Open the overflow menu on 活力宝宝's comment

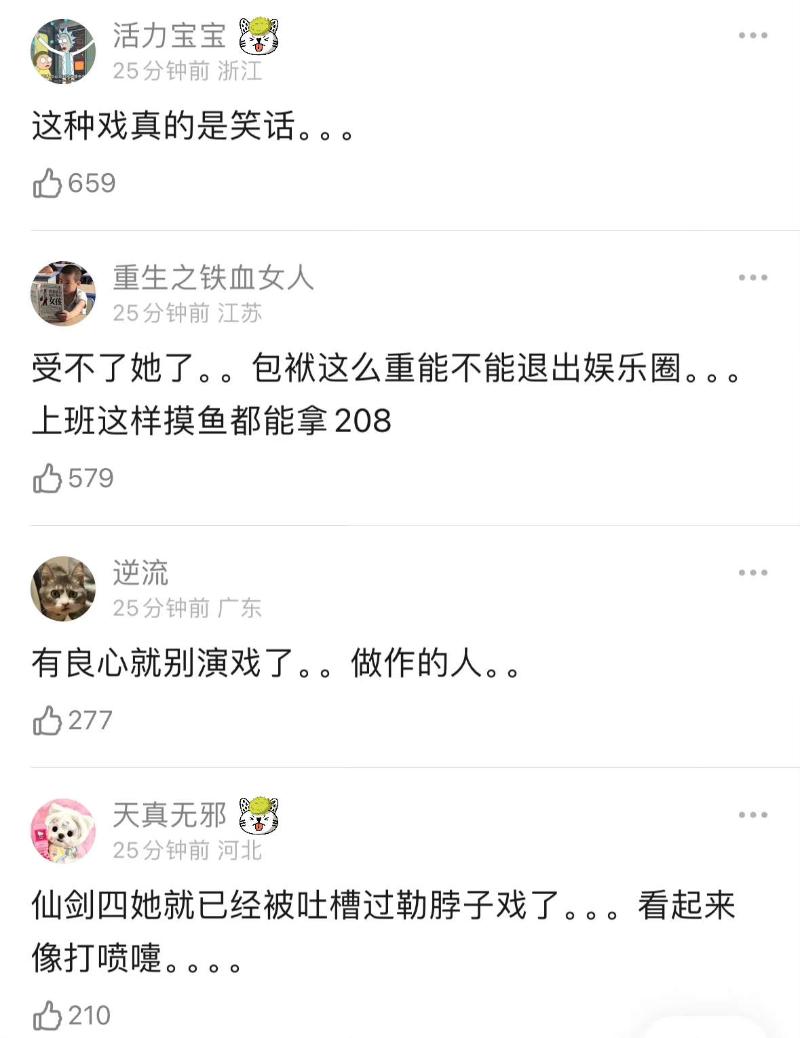point(752,36)
